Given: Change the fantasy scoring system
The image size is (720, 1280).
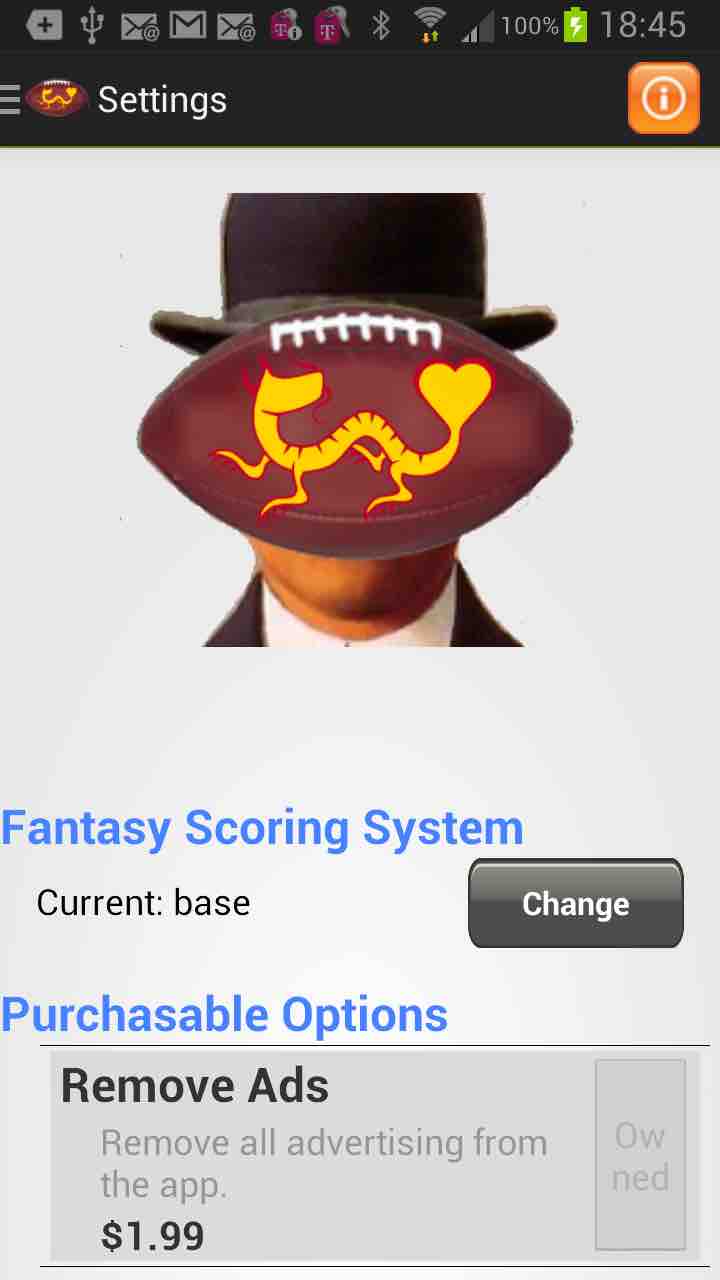Looking at the screenshot, I should point(575,903).
